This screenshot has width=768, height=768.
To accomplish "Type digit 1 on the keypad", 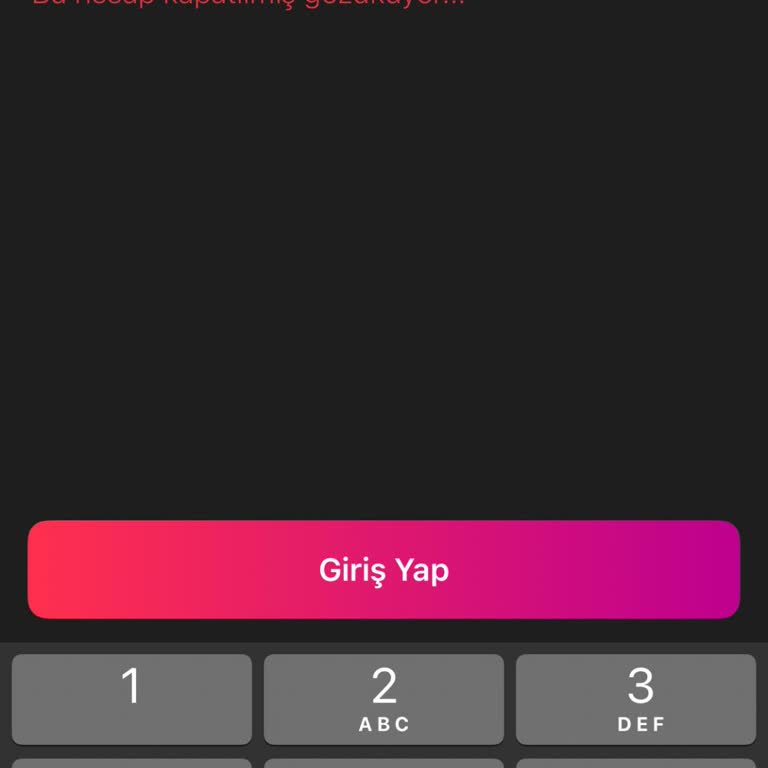I will (131, 699).
